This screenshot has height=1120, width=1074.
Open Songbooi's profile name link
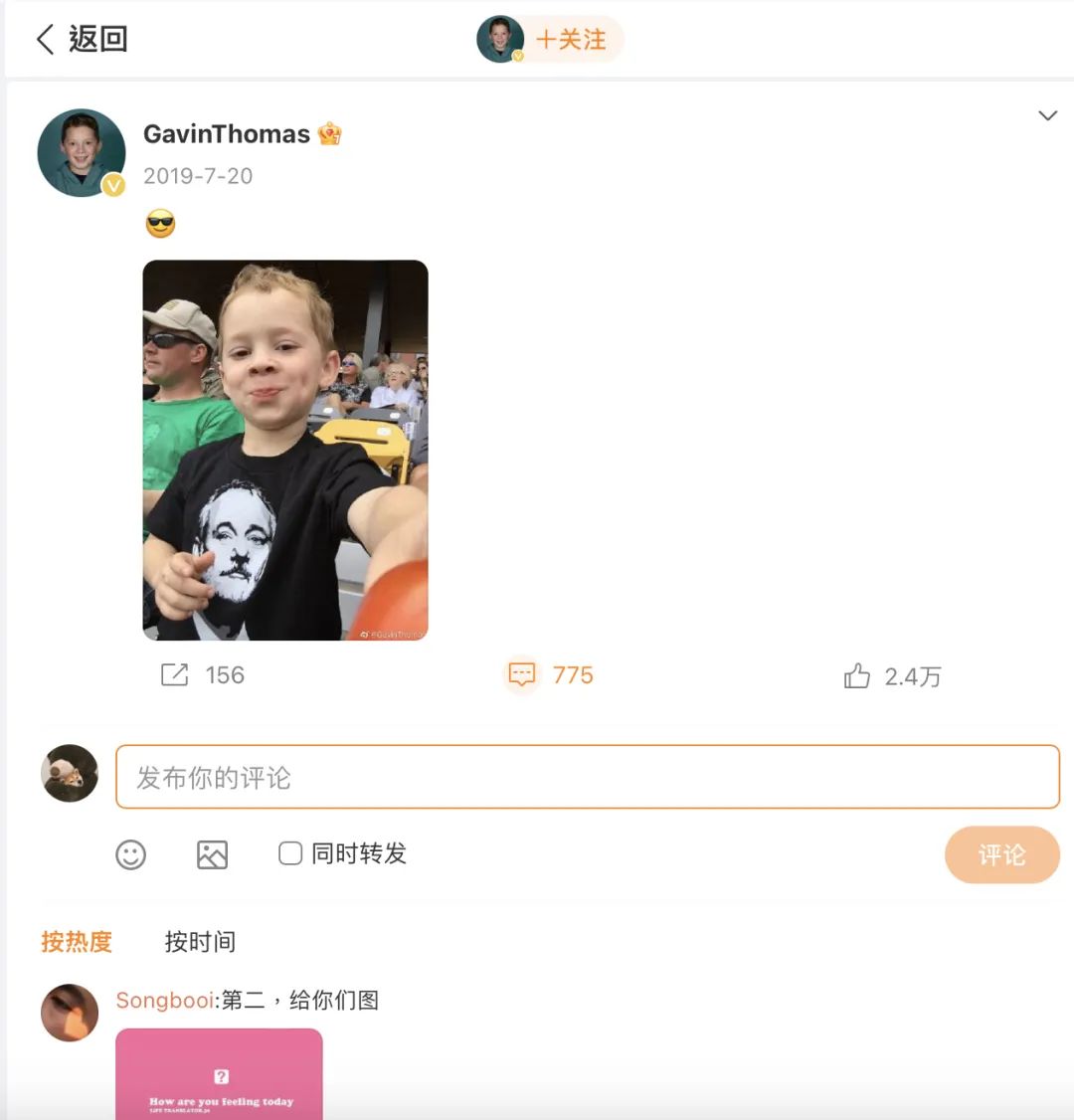tap(165, 1001)
